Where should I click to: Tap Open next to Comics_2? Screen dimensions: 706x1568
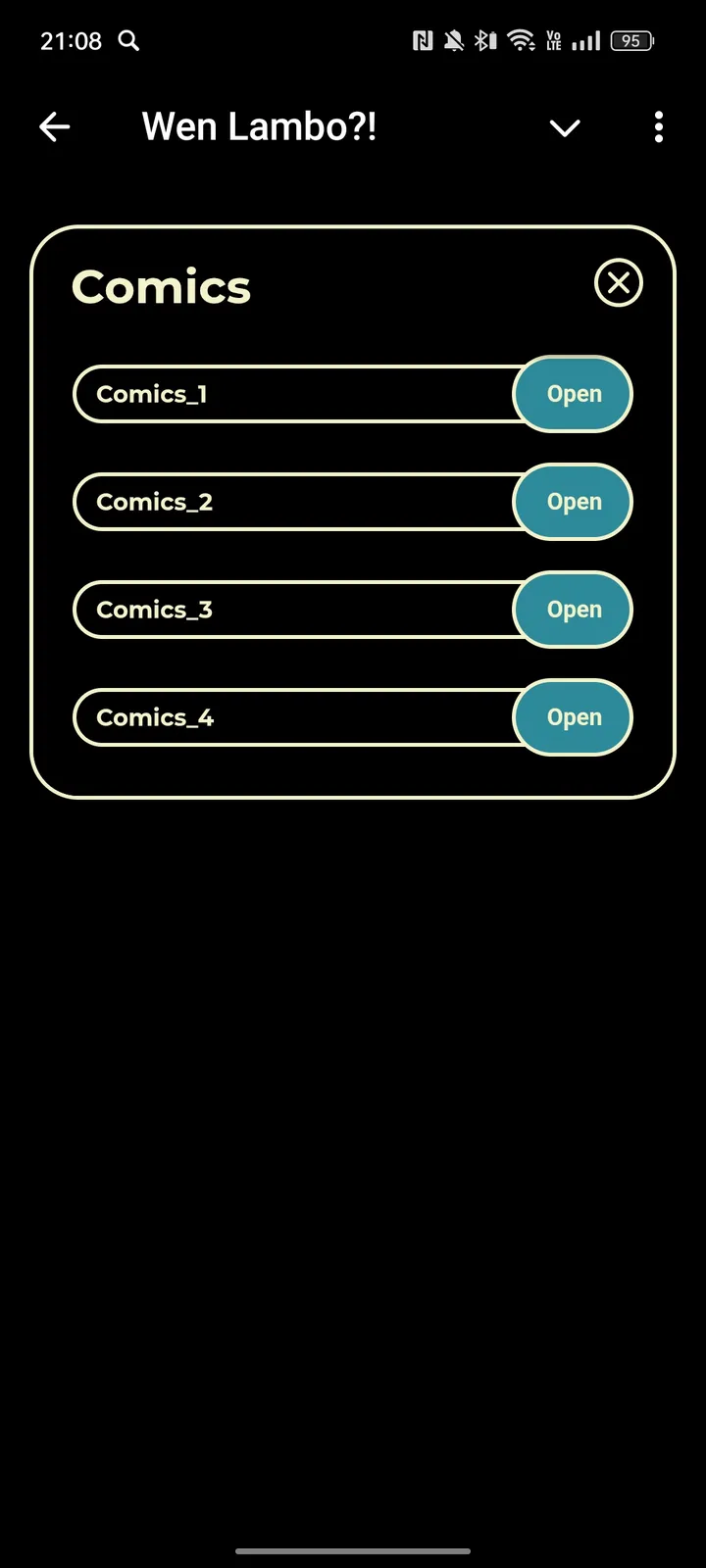(573, 502)
